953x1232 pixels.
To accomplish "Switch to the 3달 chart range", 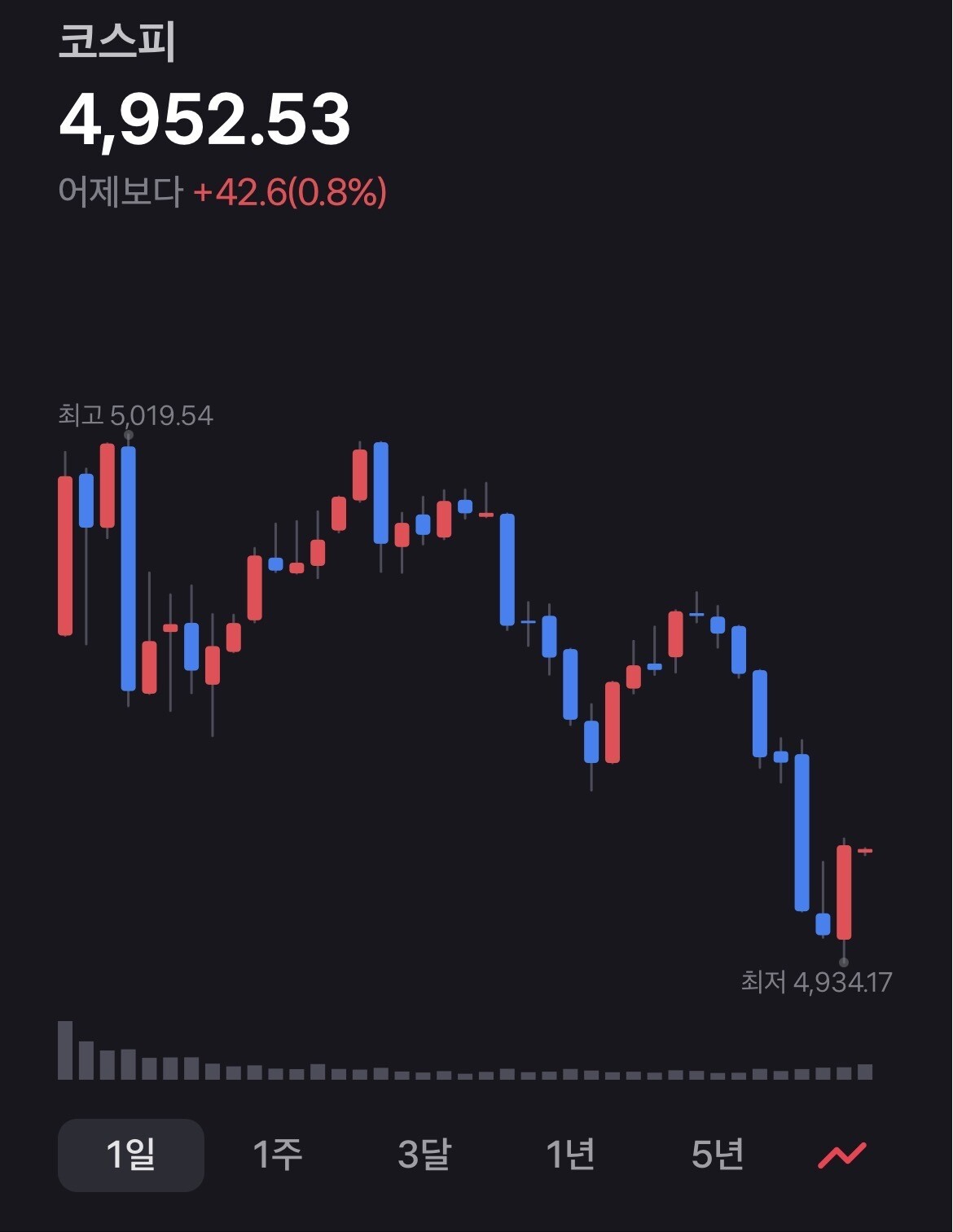I will pyautogui.click(x=424, y=1155).
